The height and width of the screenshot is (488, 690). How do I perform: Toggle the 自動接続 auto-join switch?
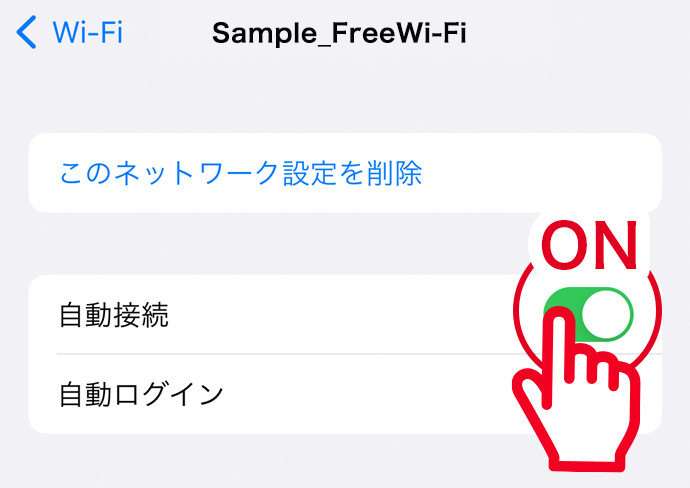(590, 313)
